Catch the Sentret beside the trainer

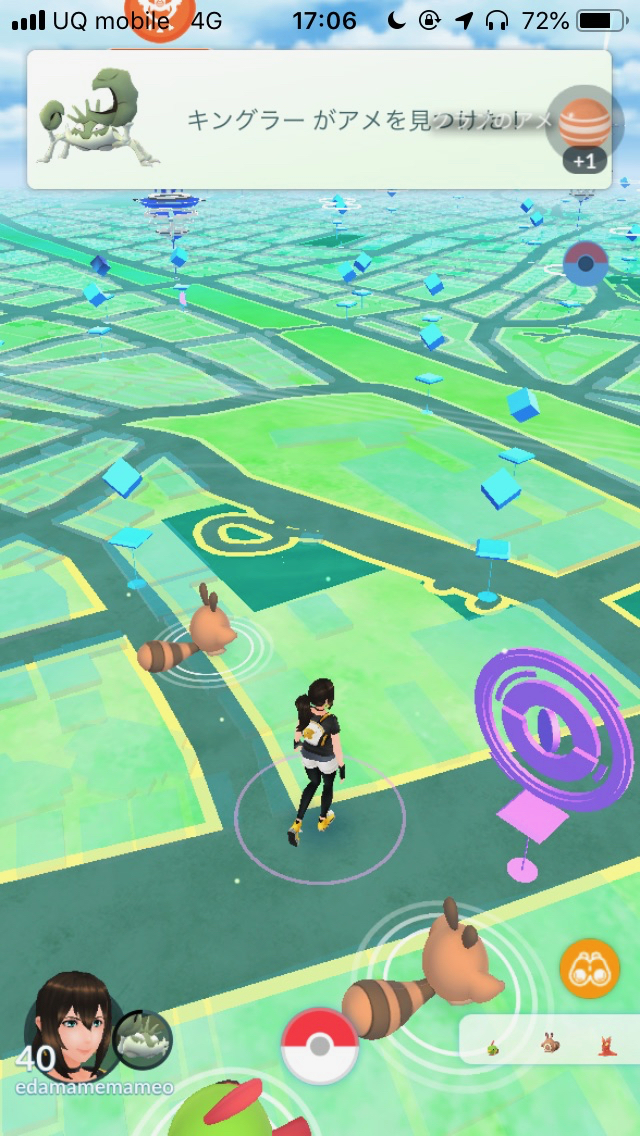click(x=190, y=637)
